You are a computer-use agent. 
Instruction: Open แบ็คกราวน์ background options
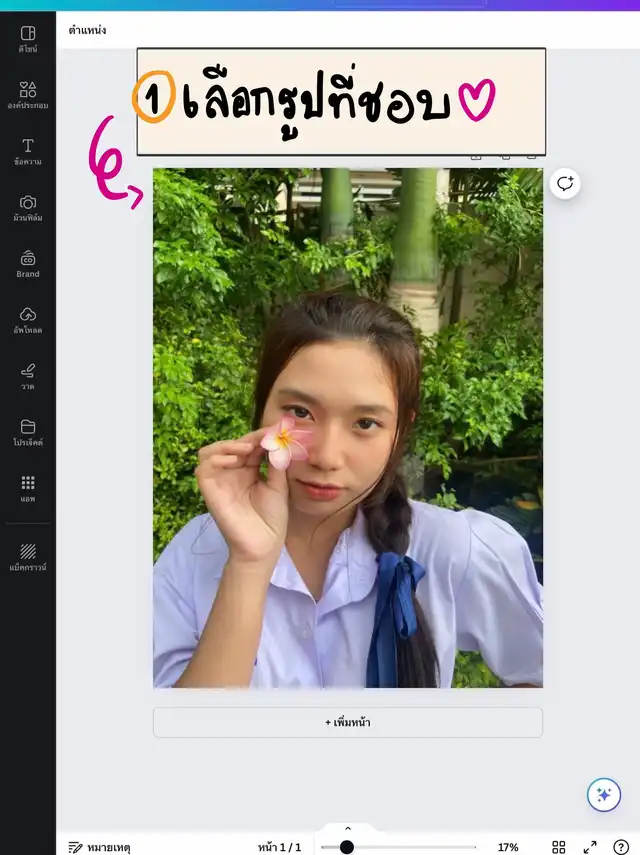click(28, 557)
